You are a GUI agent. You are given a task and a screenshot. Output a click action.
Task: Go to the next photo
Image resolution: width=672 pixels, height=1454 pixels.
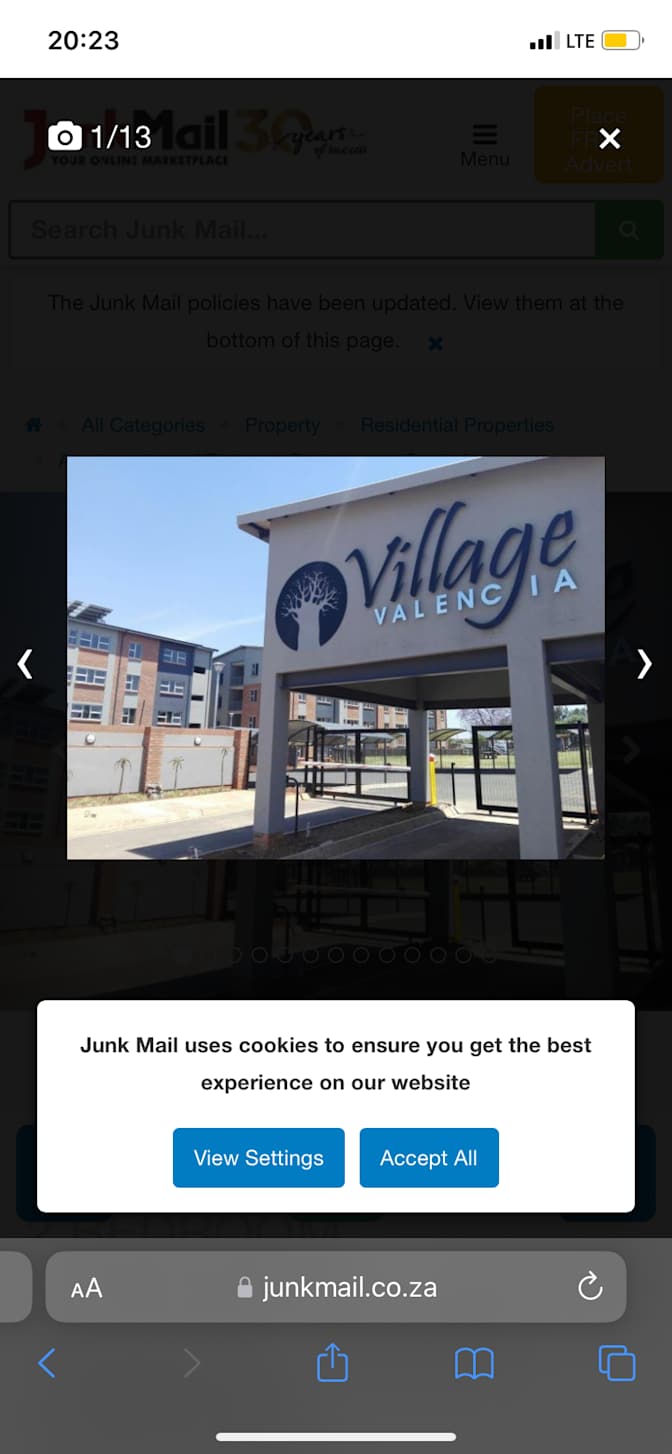click(x=645, y=664)
